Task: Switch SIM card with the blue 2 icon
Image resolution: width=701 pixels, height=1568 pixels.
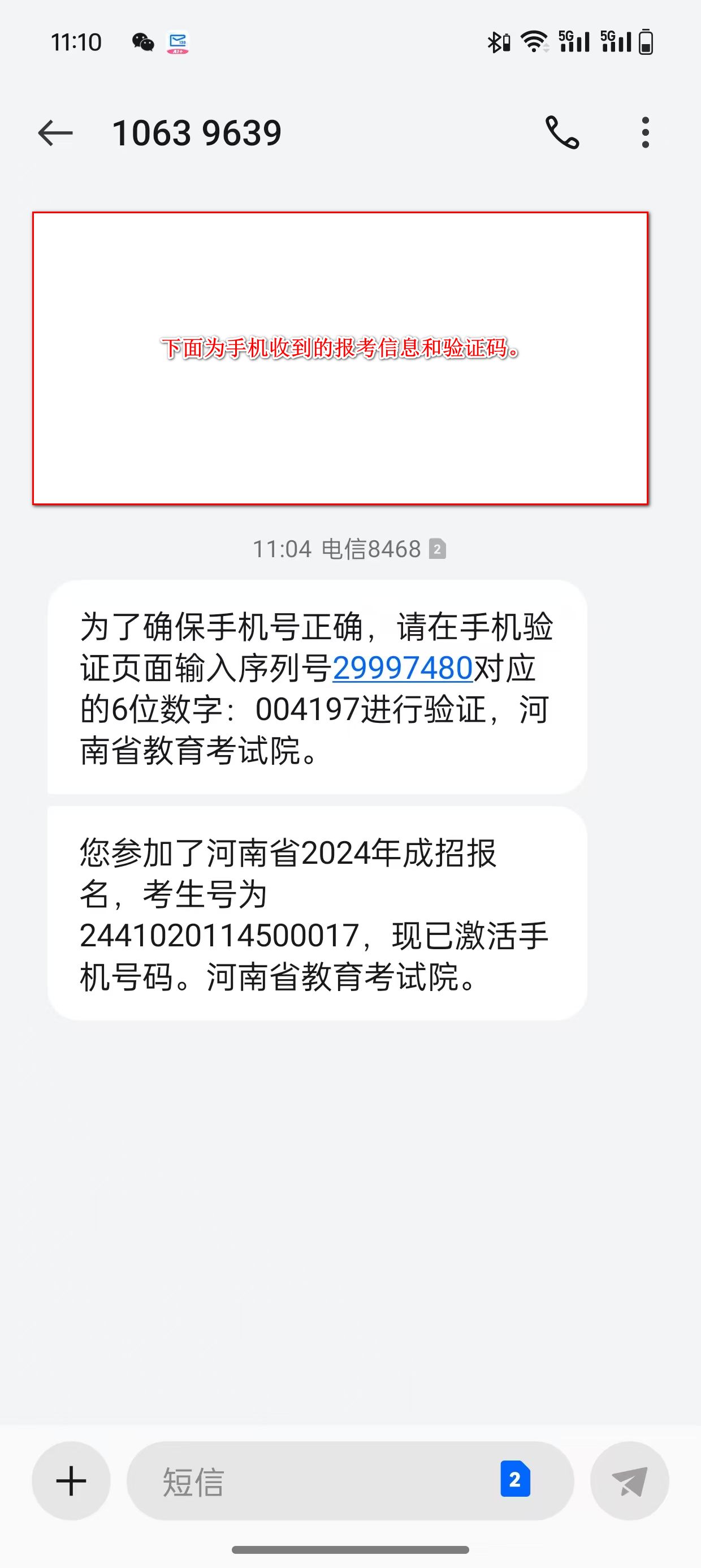Action: point(515,1479)
